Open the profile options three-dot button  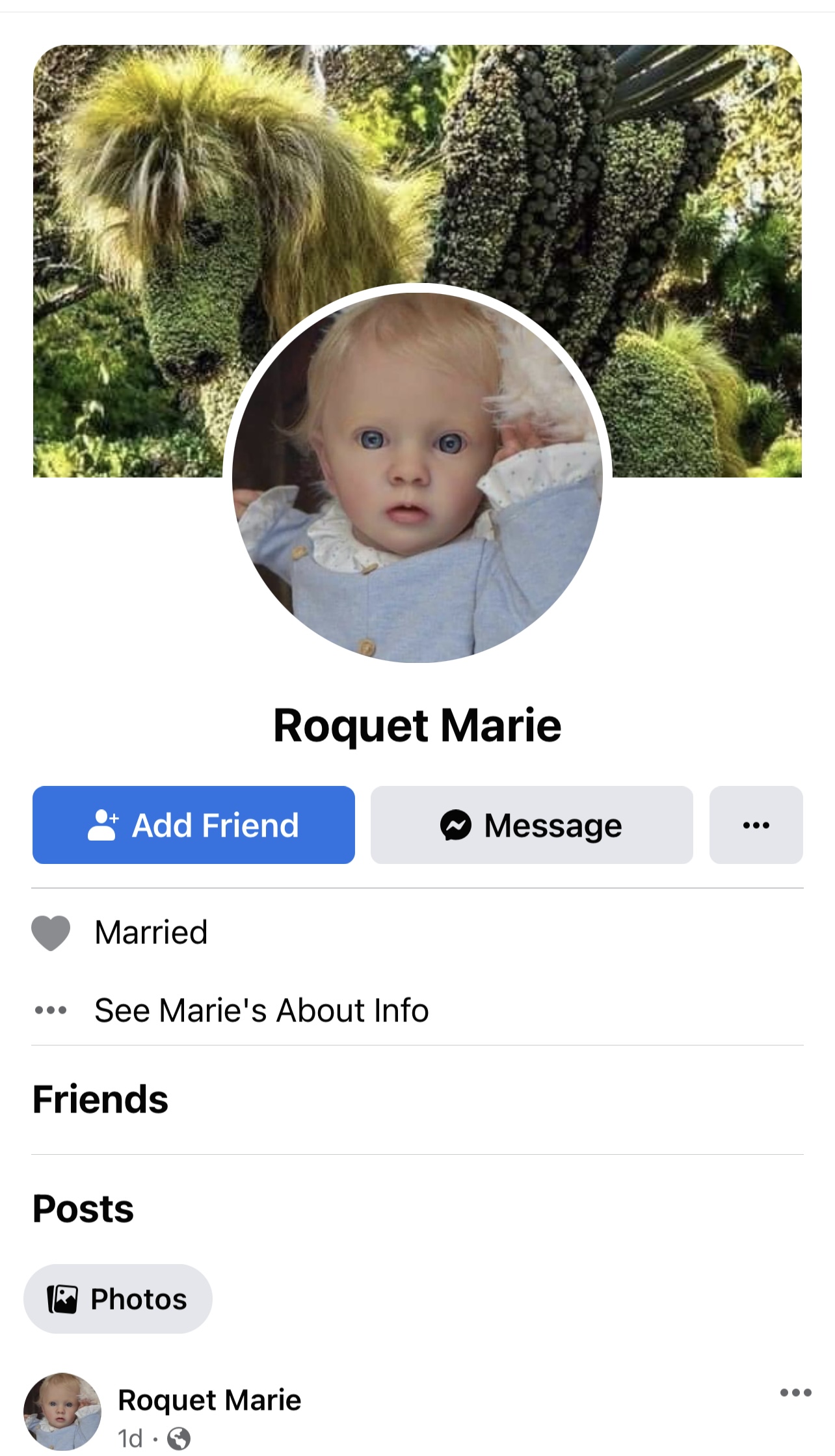tap(756, 825)
